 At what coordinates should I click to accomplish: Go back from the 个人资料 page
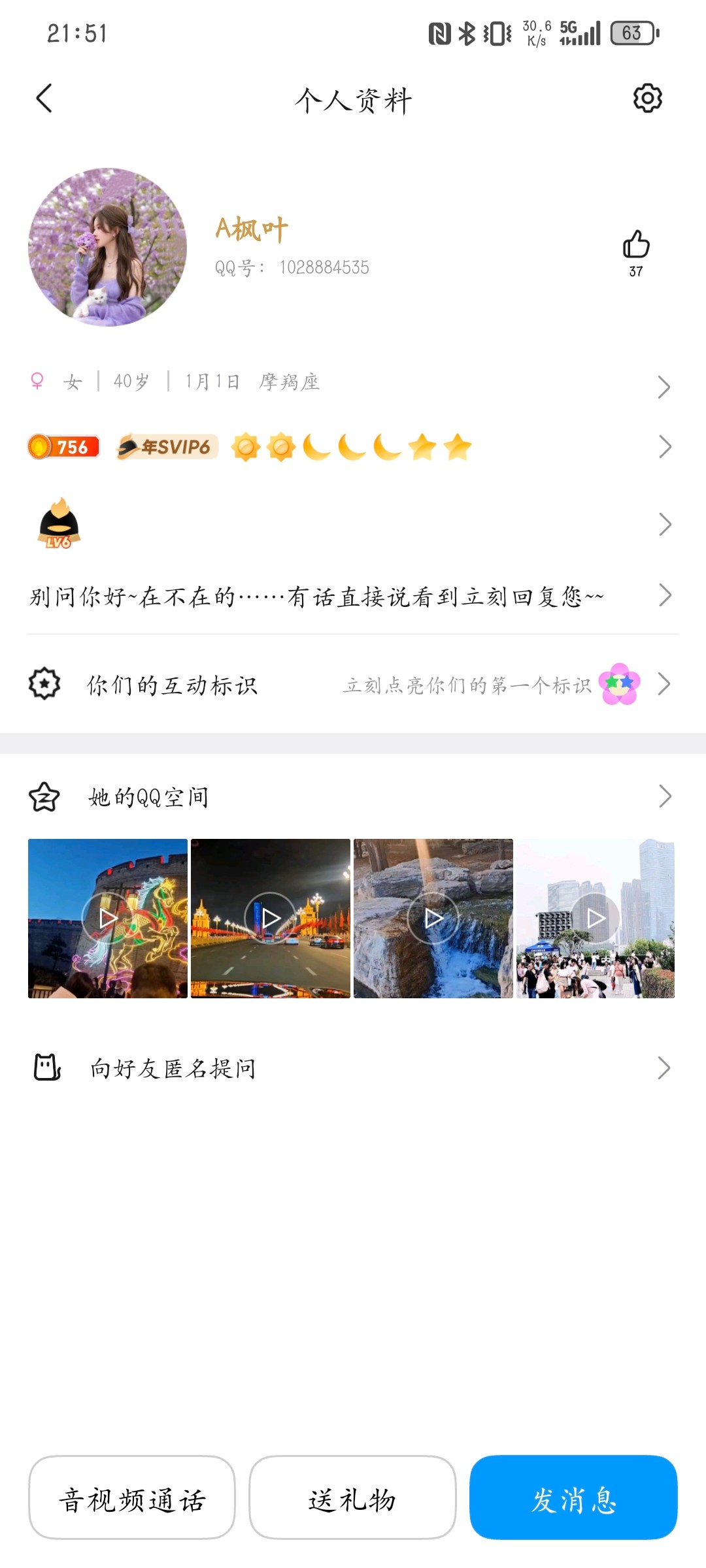click(44, 99)
